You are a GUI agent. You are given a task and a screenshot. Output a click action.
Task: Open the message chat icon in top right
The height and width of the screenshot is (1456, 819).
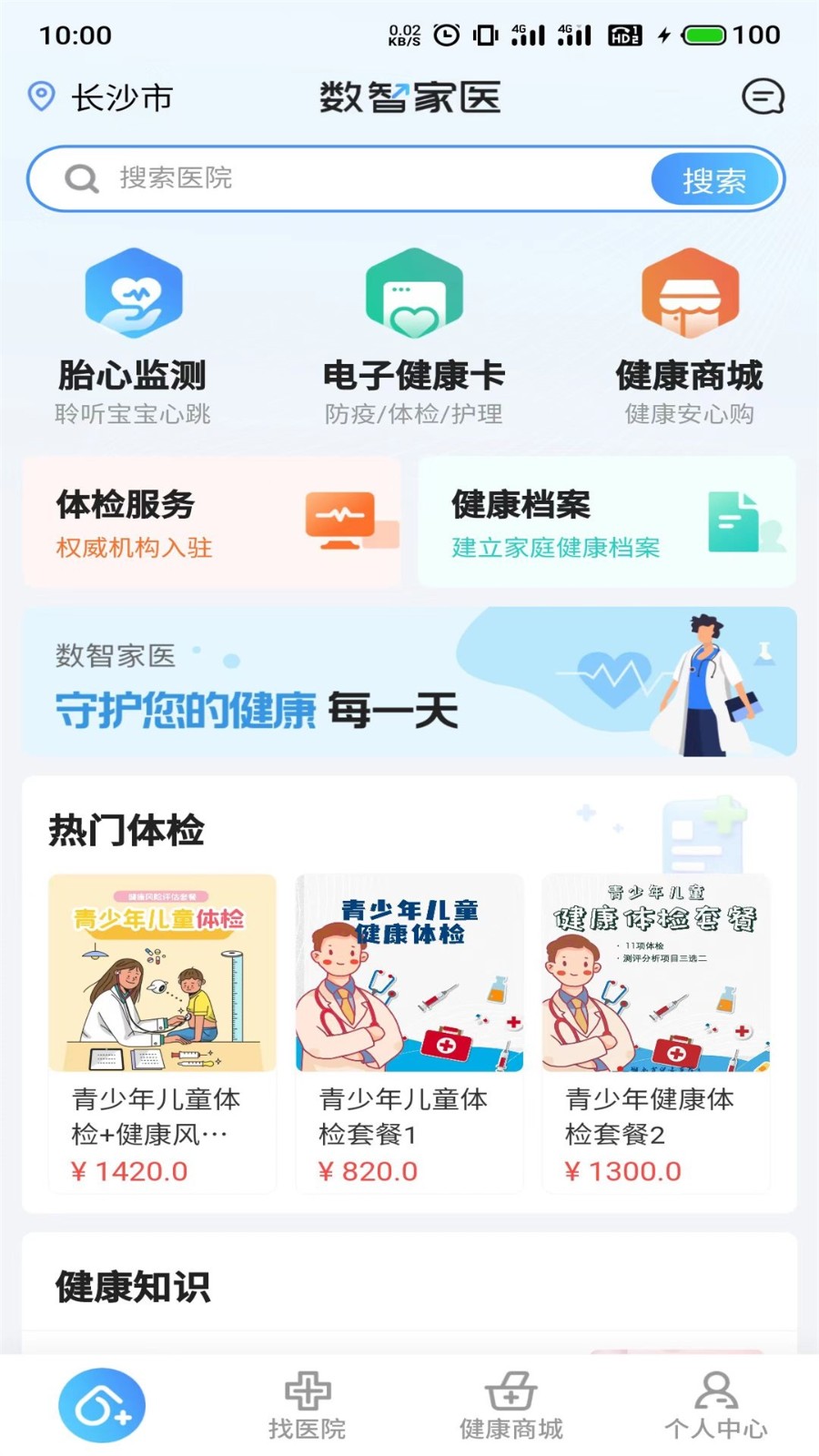764,97
